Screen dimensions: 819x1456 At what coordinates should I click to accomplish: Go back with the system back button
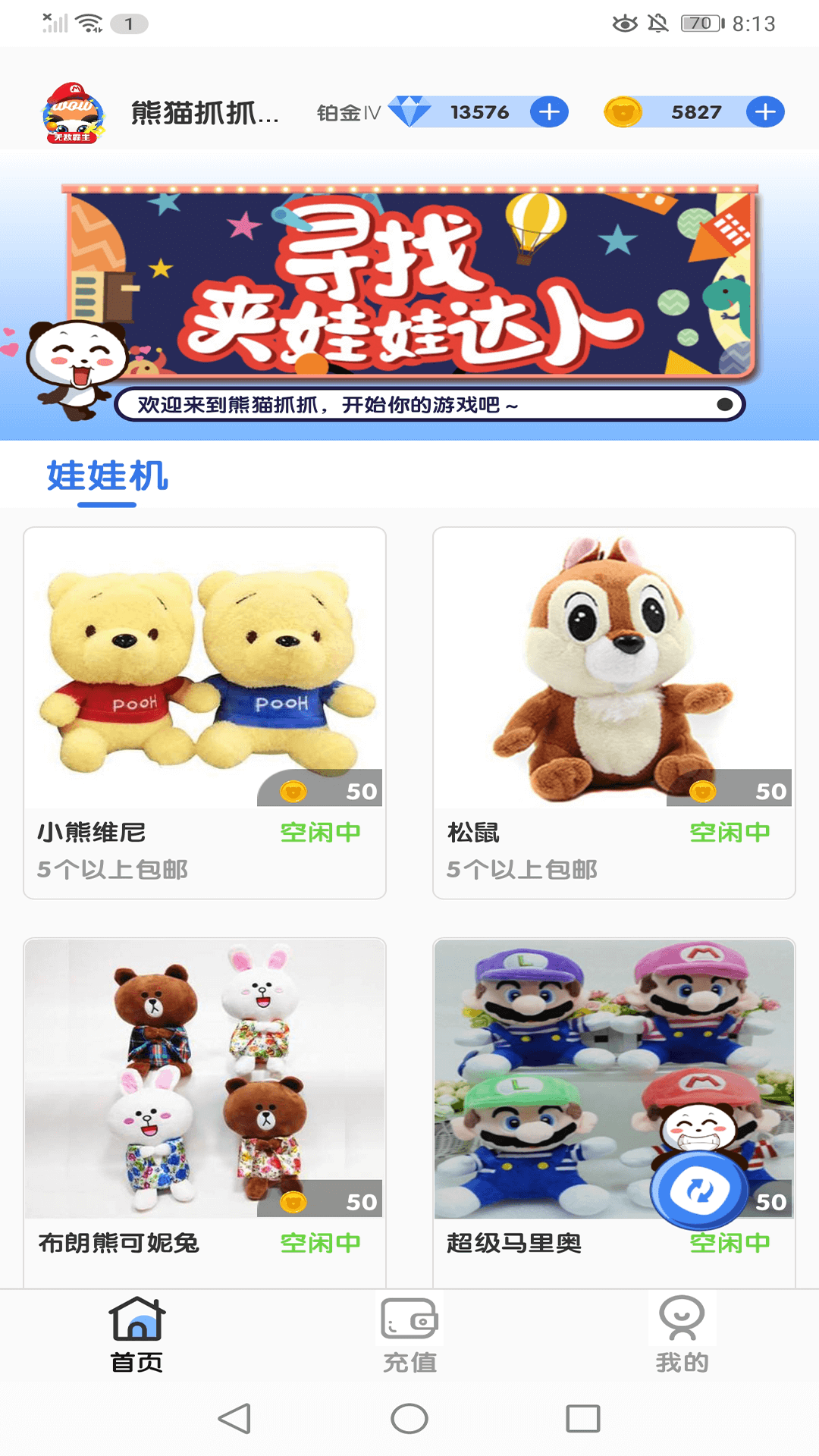click(x=234, y=1418)
